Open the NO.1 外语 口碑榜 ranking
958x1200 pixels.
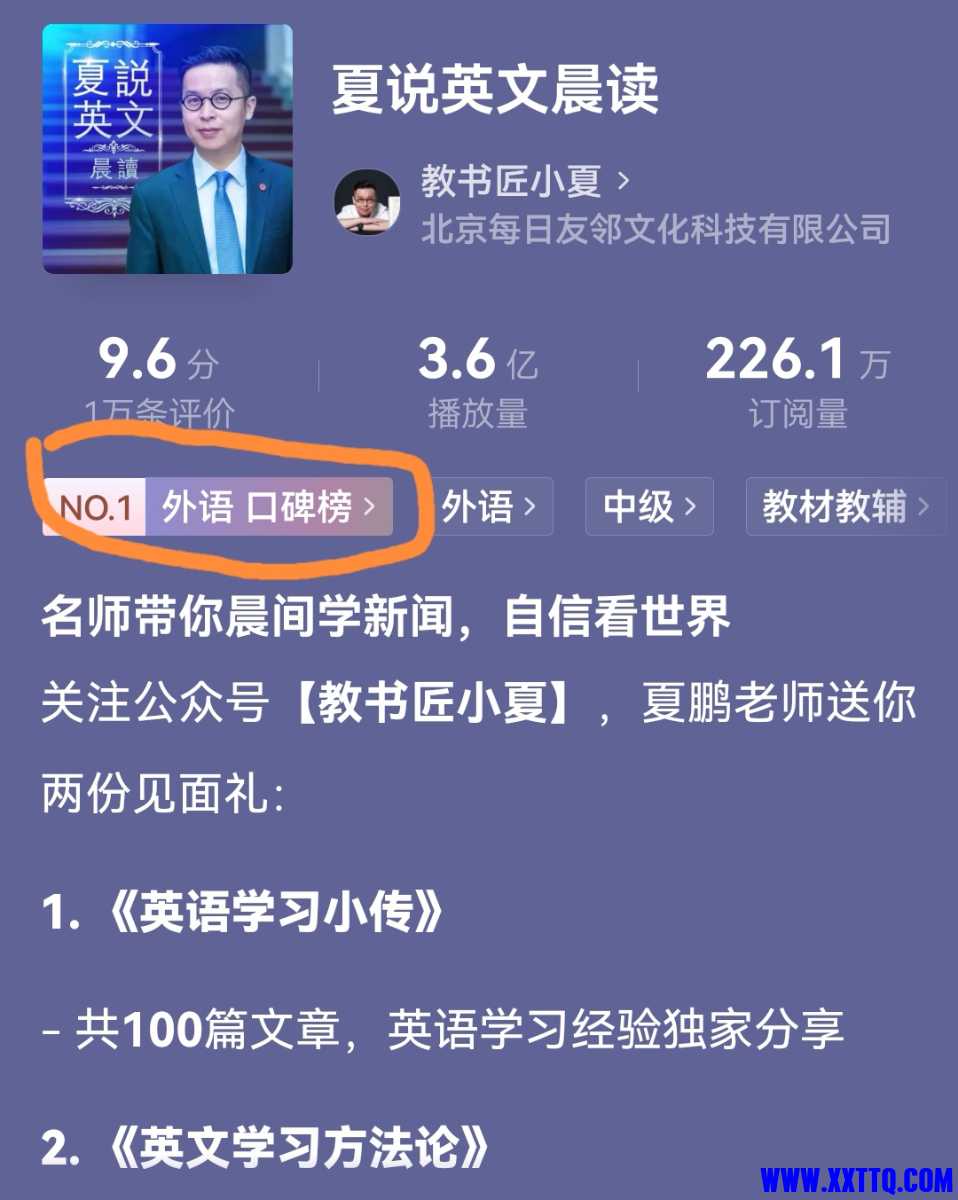click(218, 507)
